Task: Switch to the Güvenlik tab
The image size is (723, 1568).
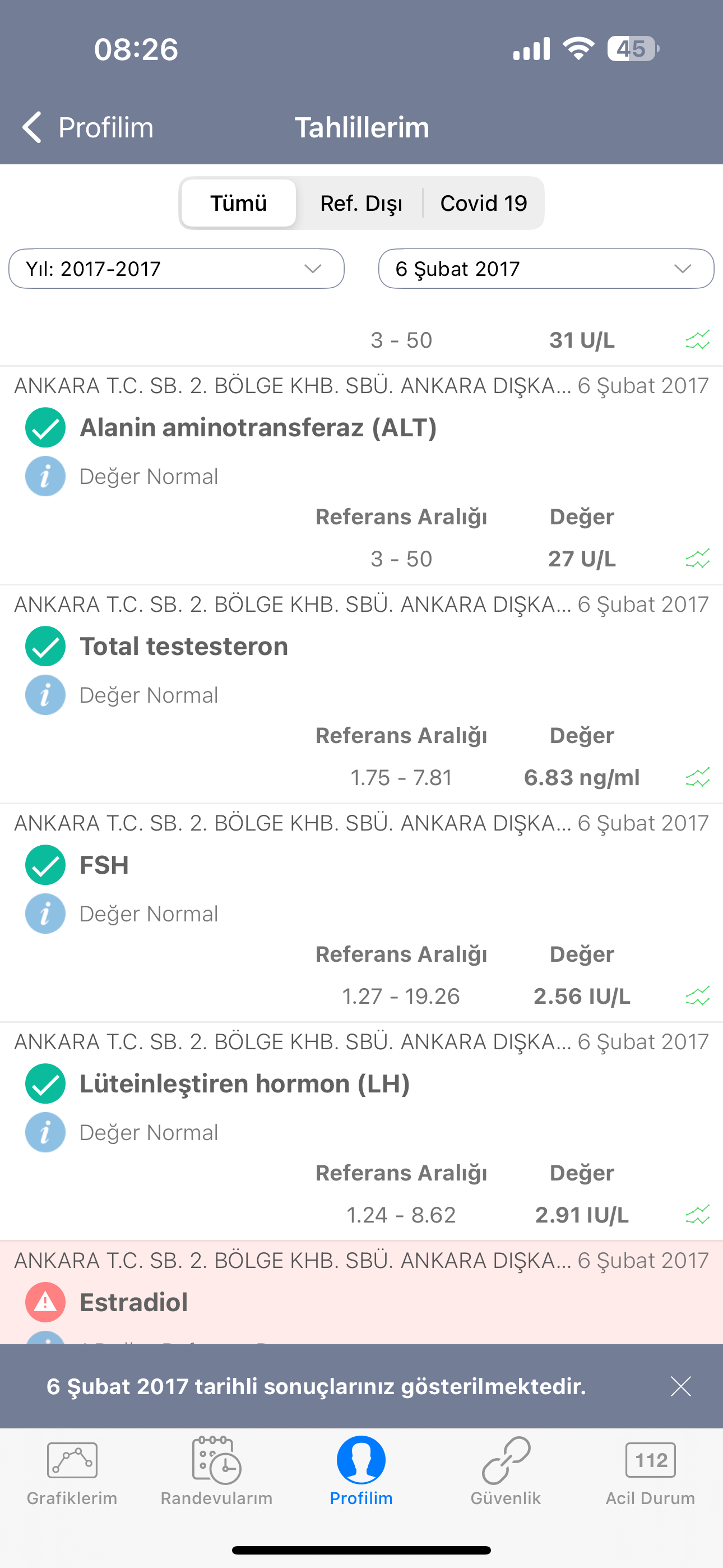Action: (x=506, y=1472)
